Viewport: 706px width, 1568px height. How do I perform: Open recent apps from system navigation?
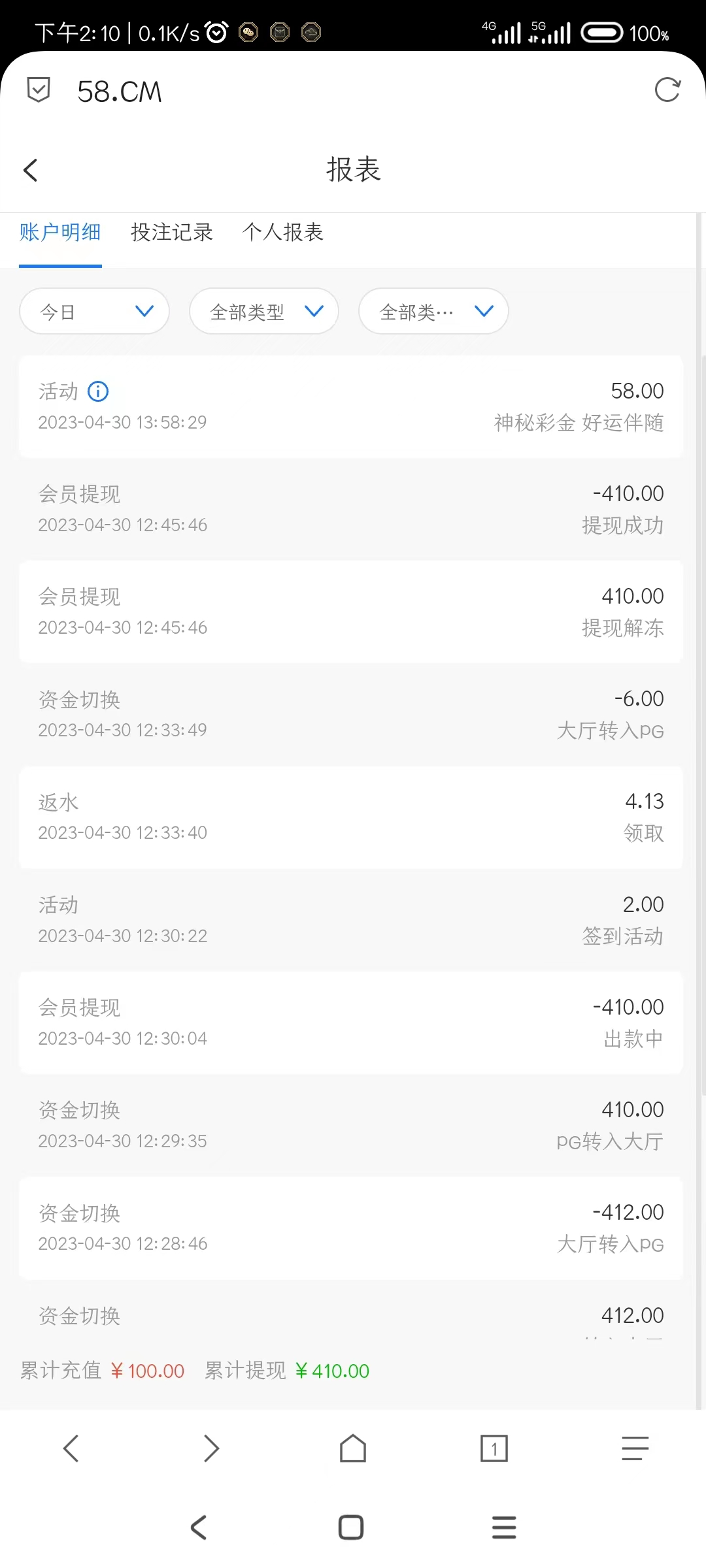[504, 1527]
